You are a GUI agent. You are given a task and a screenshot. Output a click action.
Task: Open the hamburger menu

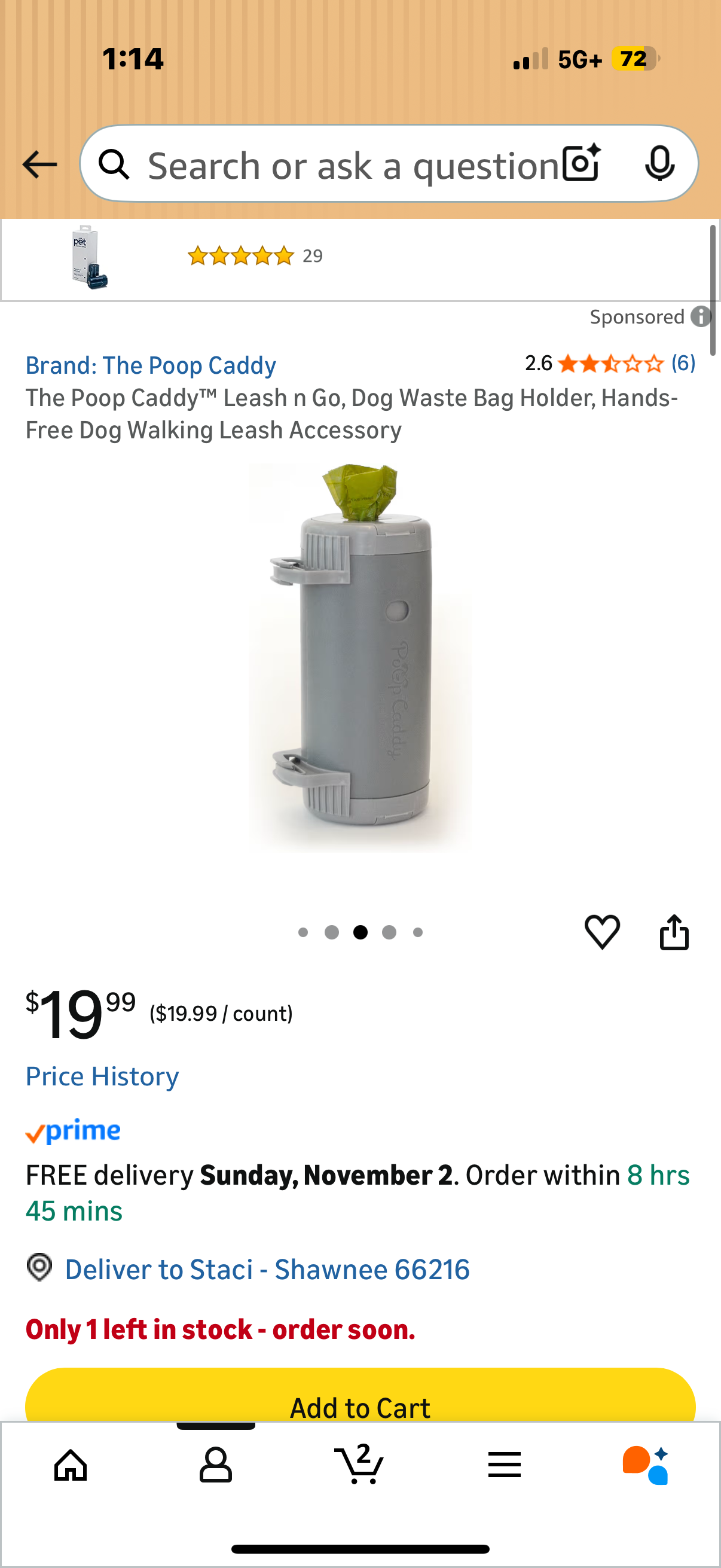[505, 1465]
